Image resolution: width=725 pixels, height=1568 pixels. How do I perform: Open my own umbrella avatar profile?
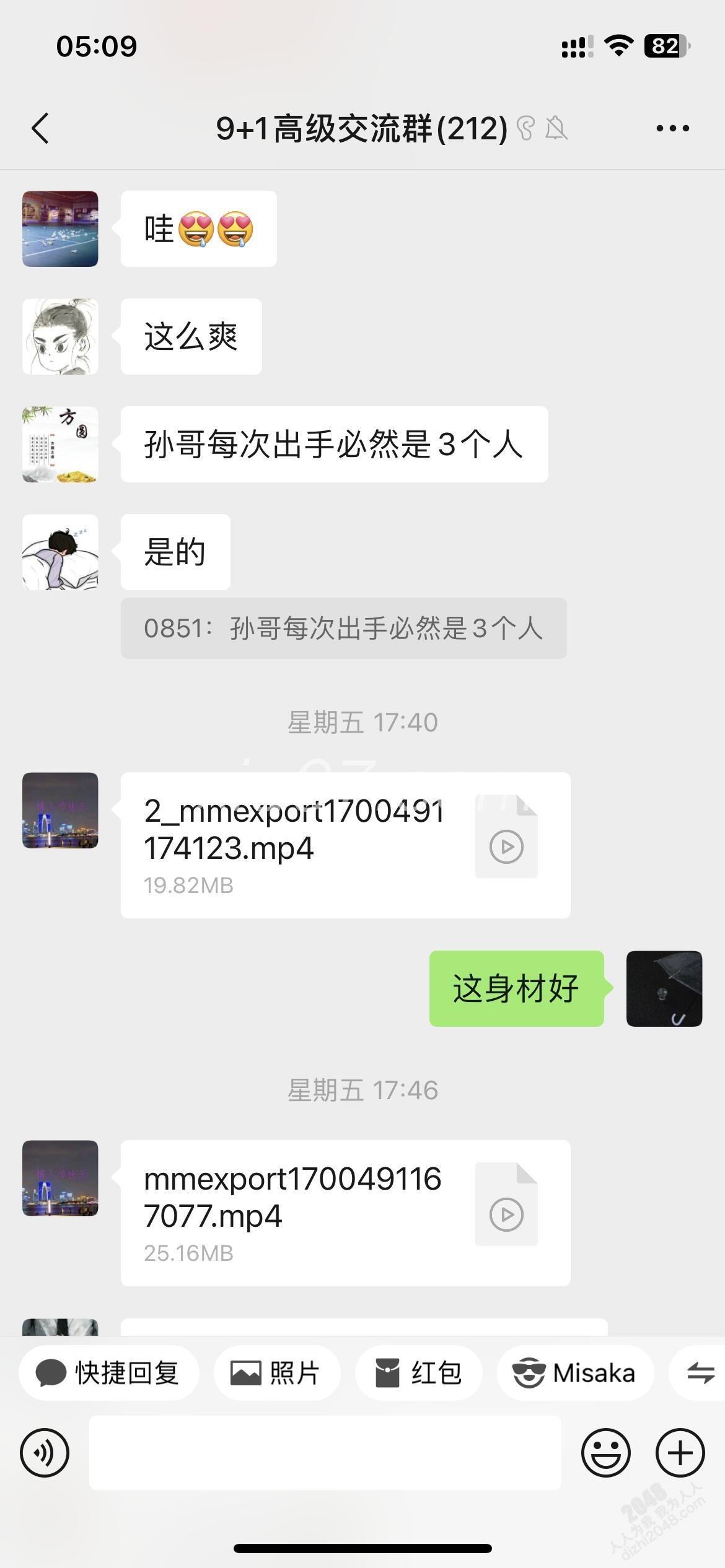point(664,988)
